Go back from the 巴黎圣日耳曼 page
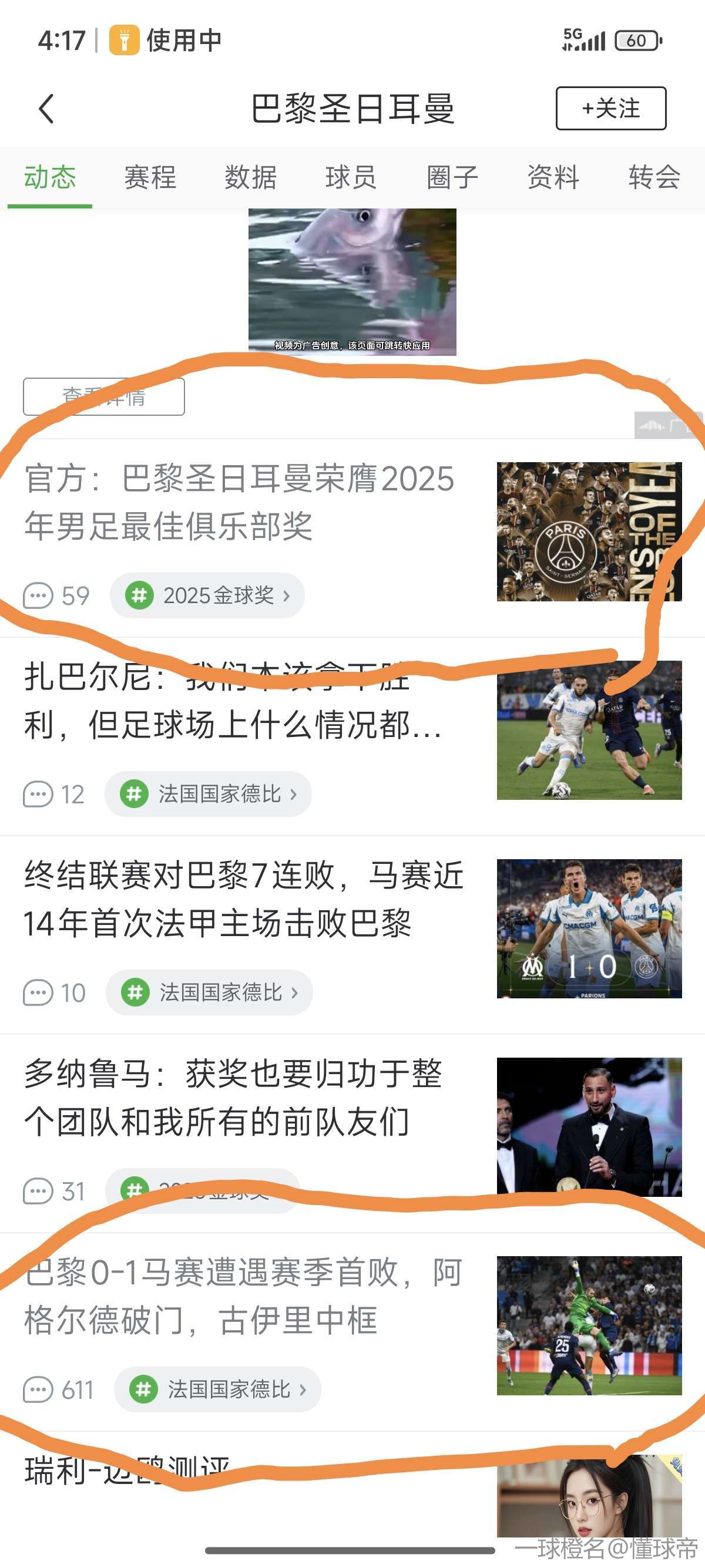The height and width of the screenshot is (1568, 705). pyautogui.click(x=46, y=109)
